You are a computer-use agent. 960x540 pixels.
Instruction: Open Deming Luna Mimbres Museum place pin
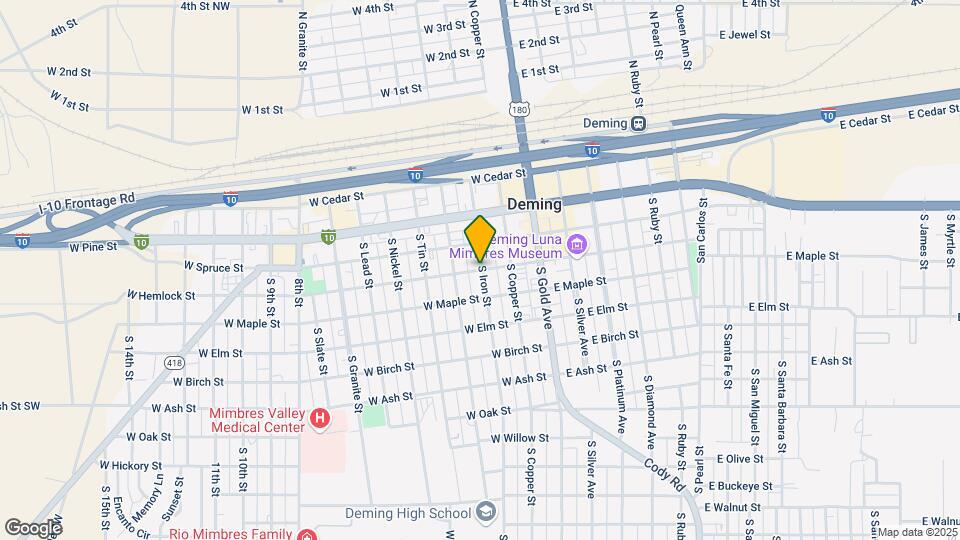coord(576,244)
